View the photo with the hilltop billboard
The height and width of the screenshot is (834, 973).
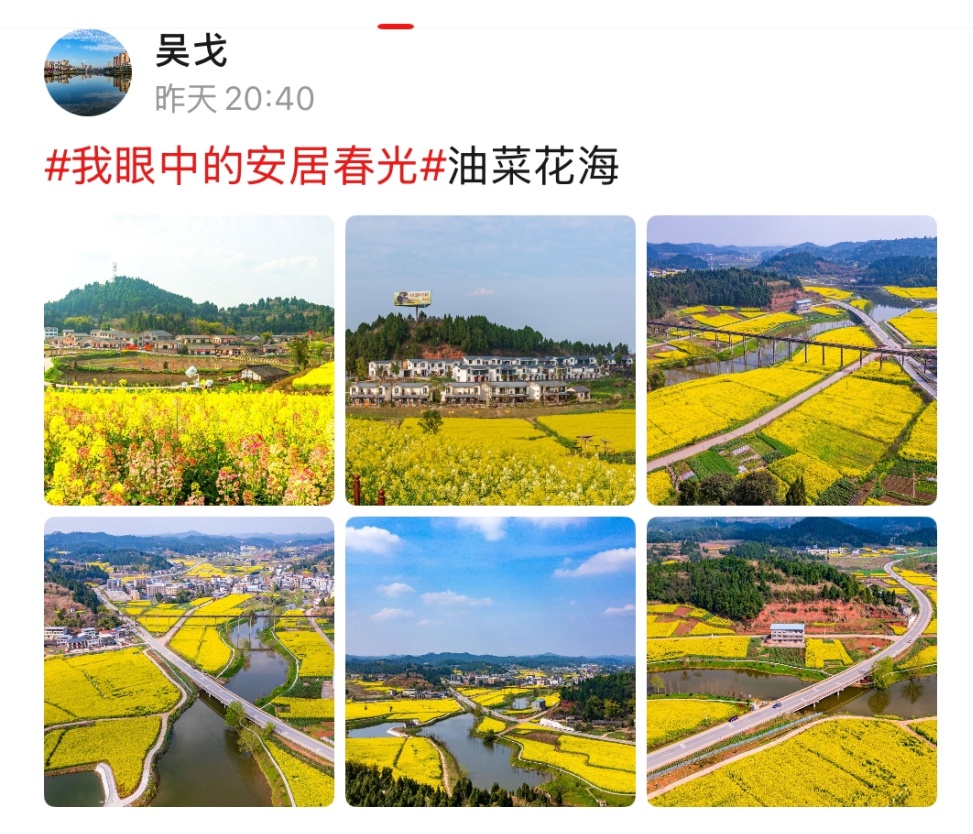490,360
